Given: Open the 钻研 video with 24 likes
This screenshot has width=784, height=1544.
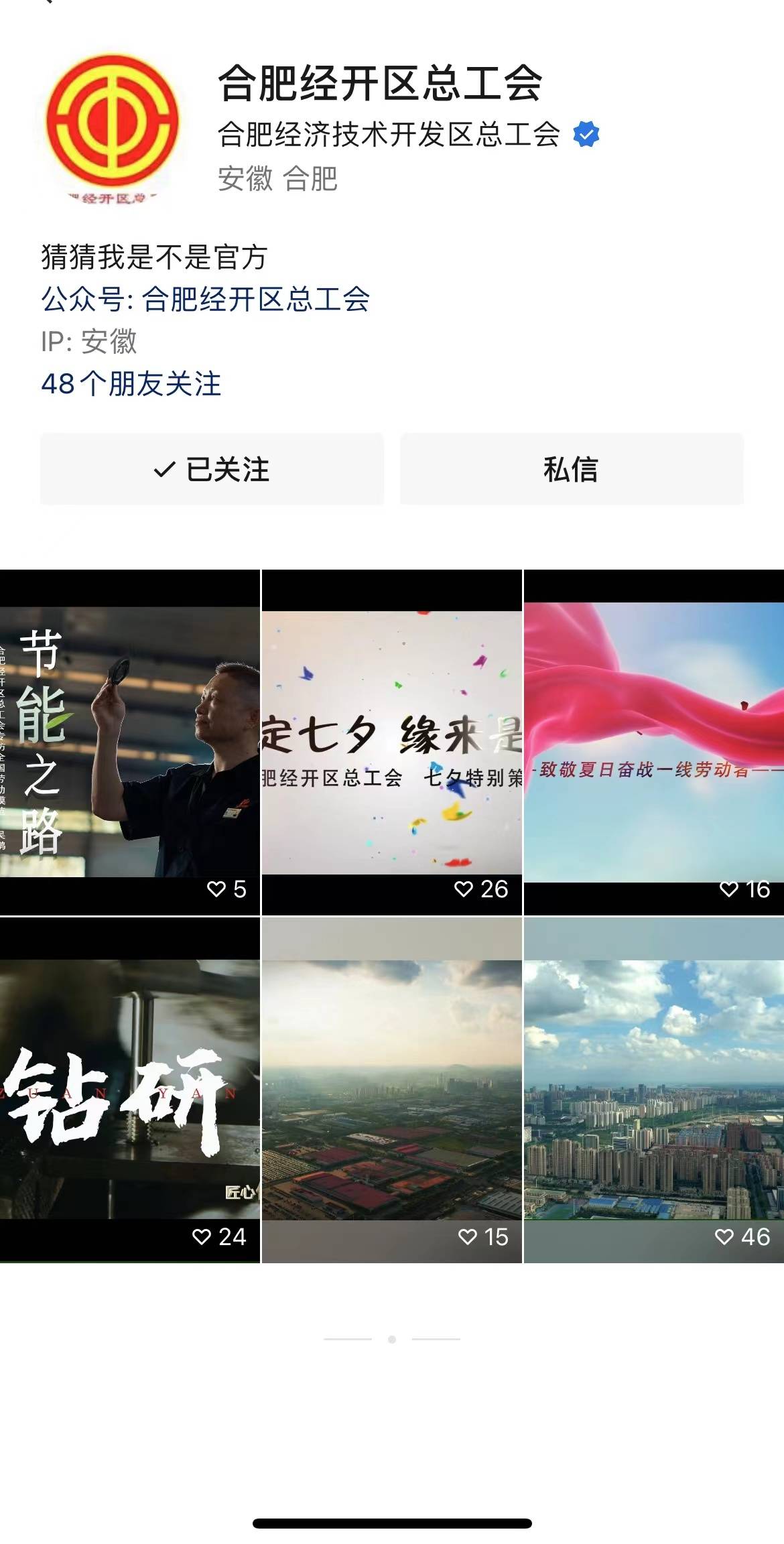Looking at the screenshot, I should pyautogui.click(x=129, y=1090).
